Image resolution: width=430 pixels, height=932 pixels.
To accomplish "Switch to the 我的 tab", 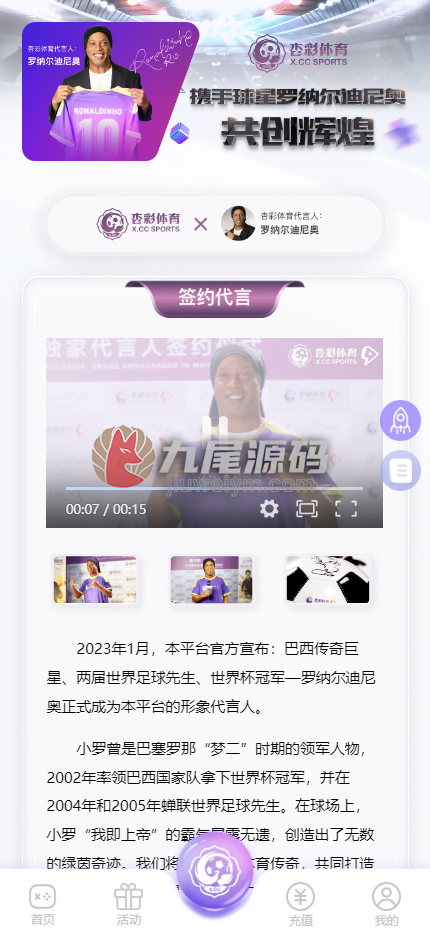I will [387, 903].
